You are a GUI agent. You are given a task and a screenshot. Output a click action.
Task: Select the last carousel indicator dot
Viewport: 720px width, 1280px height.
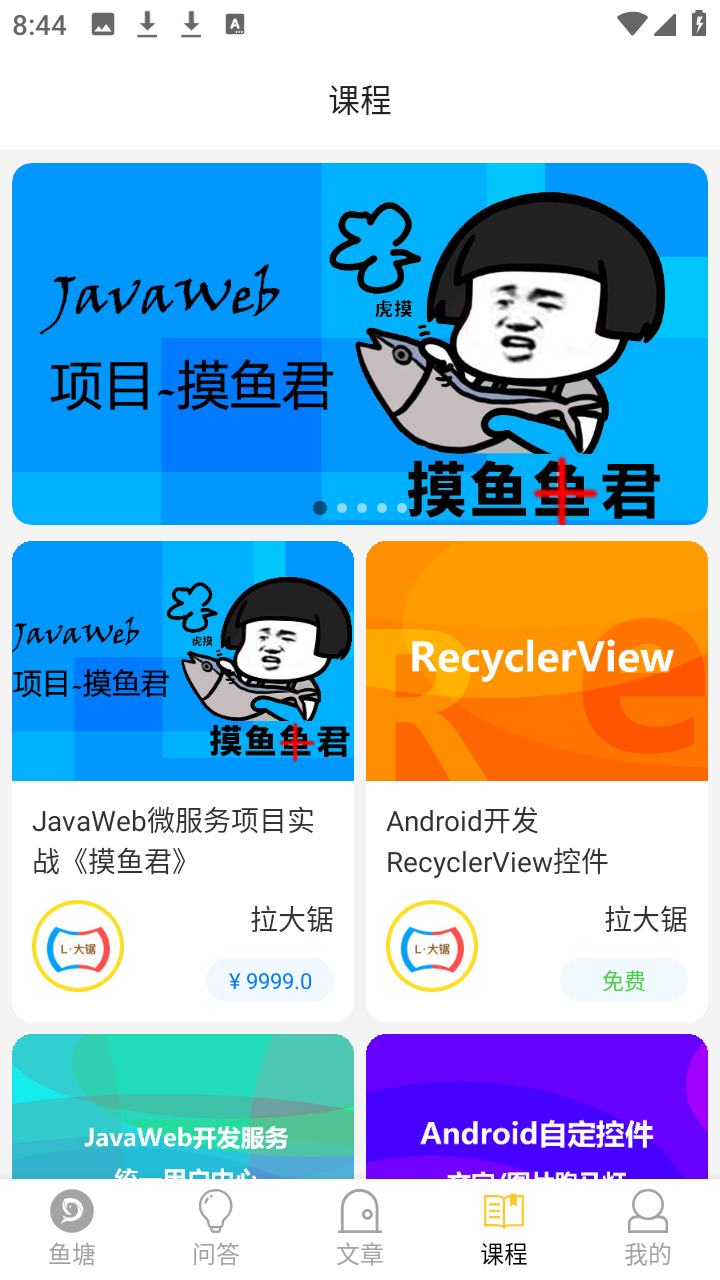click(x=401, y=507)
